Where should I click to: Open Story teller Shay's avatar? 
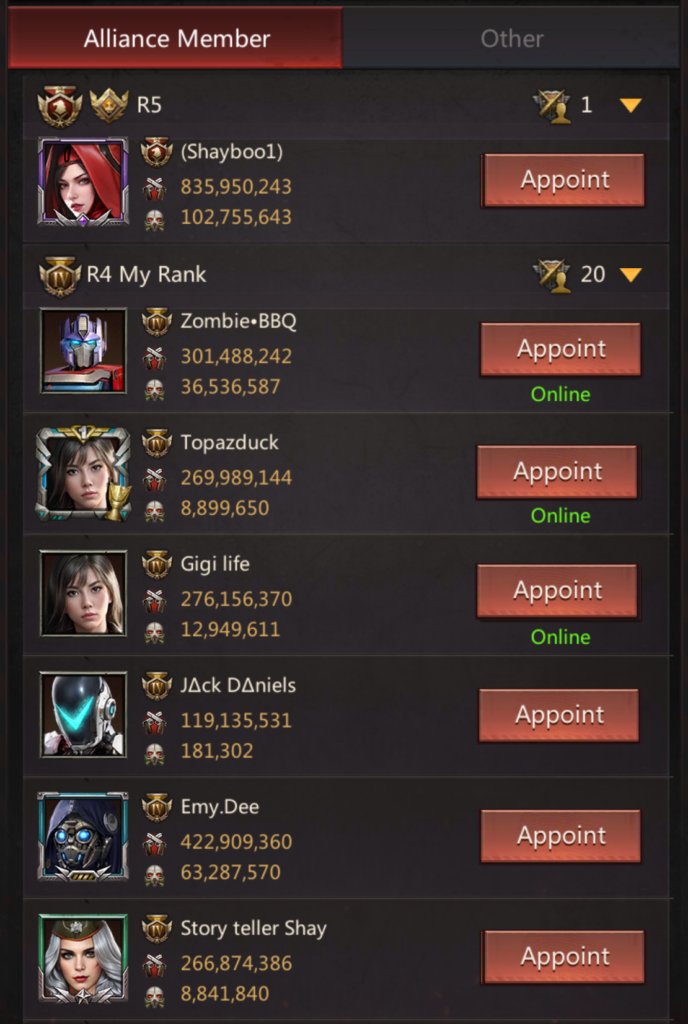pos(84,957)
